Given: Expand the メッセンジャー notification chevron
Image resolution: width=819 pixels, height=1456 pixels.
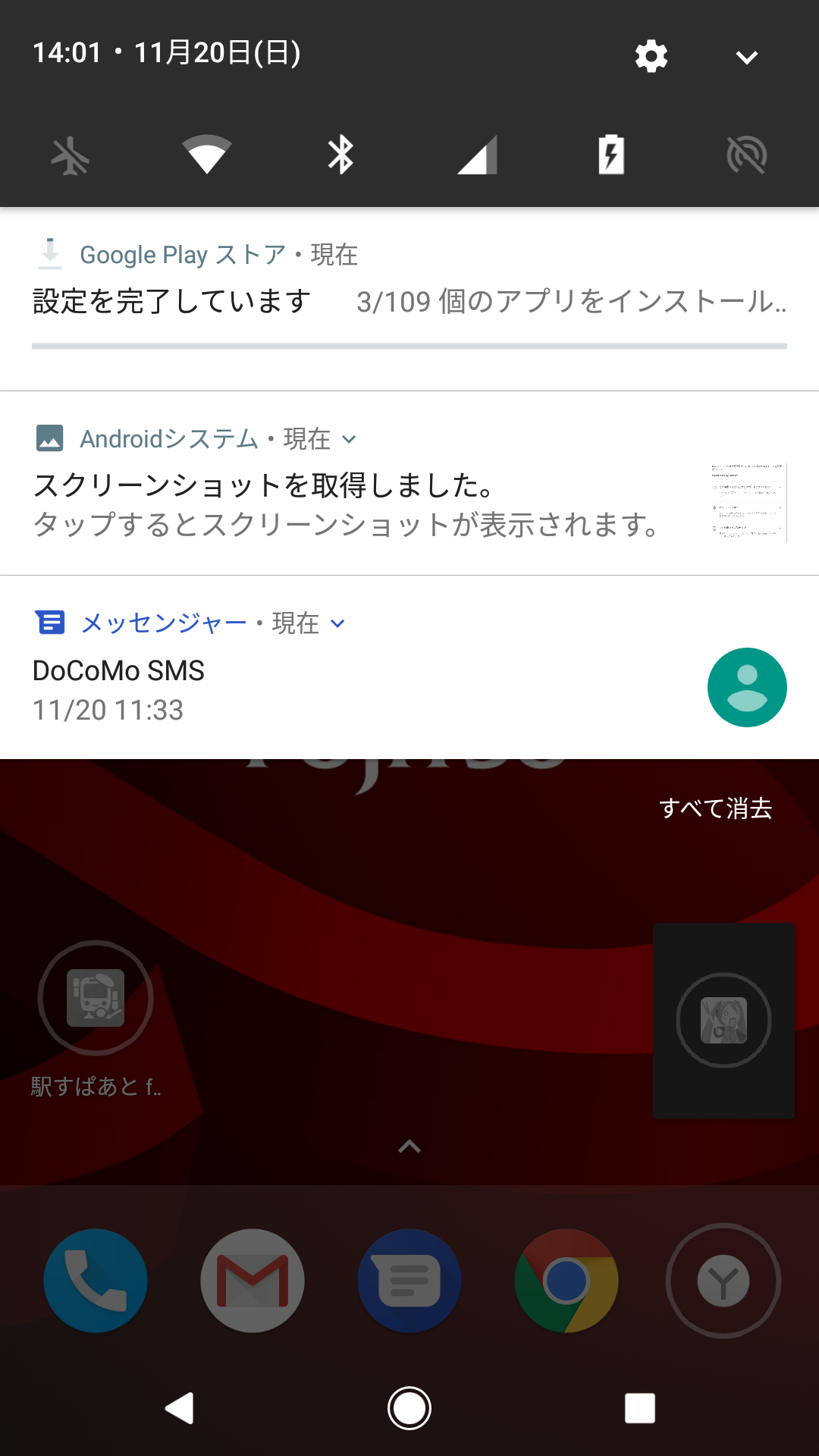Looking at the screenshot, I should click(338, 623).
